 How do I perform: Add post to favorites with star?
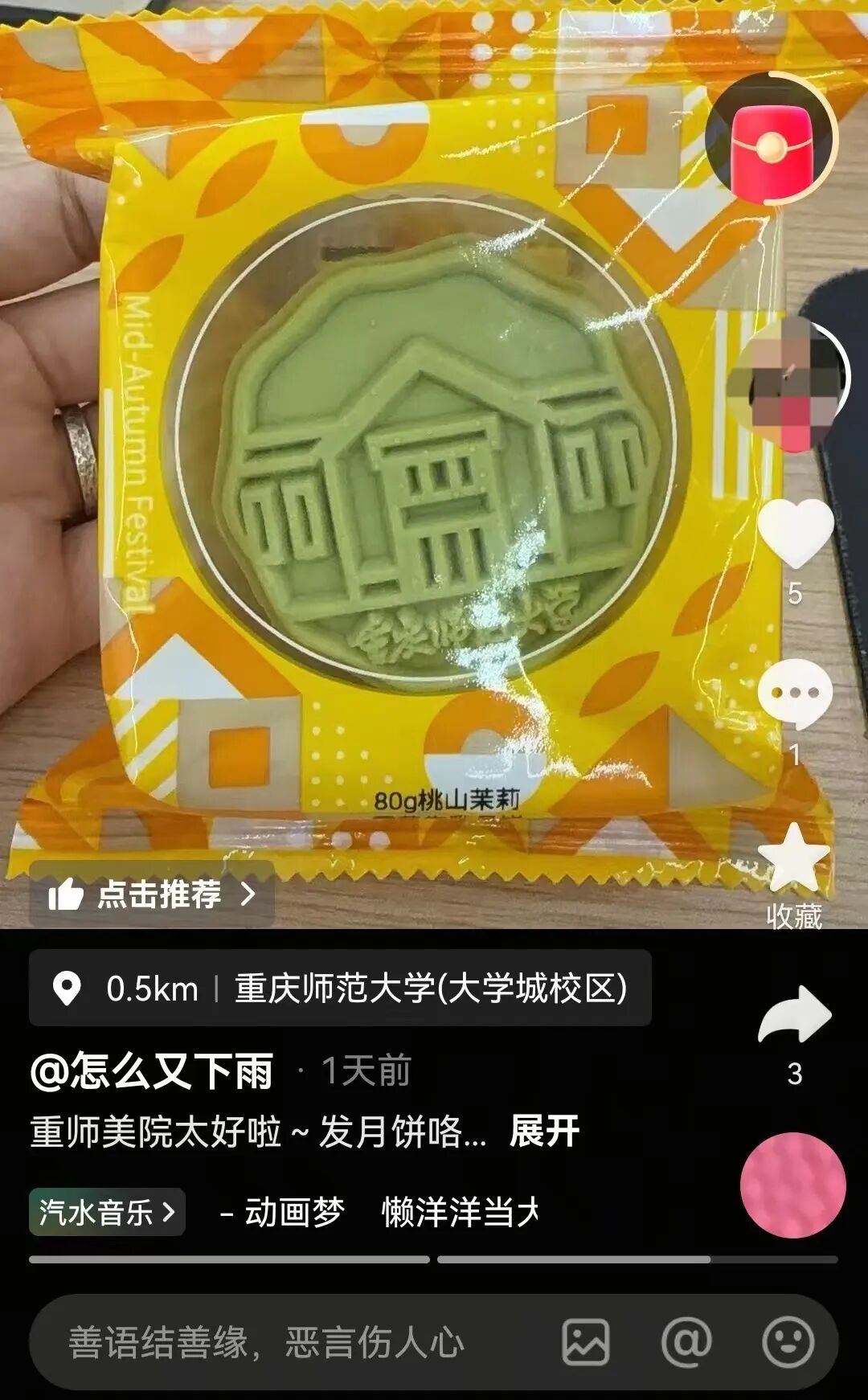click(794, 860)
